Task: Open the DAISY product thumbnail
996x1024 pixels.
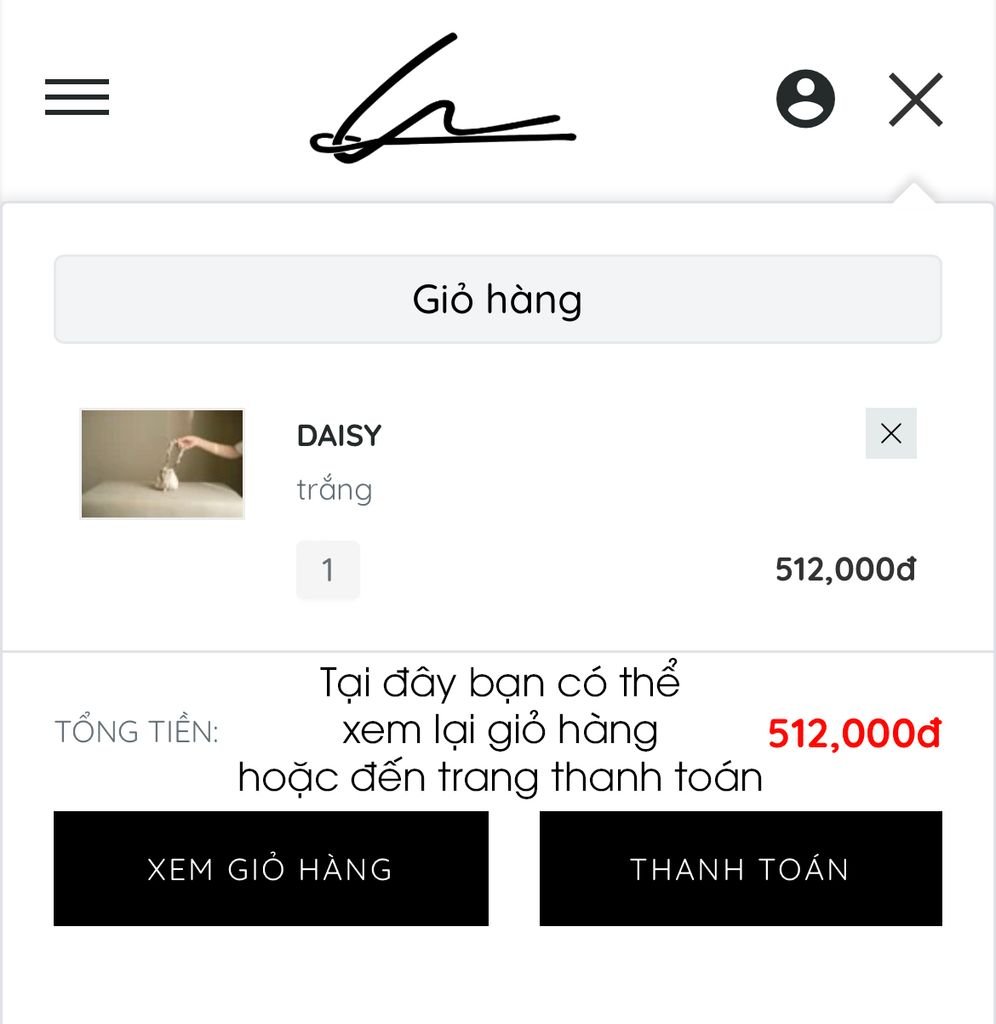Action: pos(162,464)
